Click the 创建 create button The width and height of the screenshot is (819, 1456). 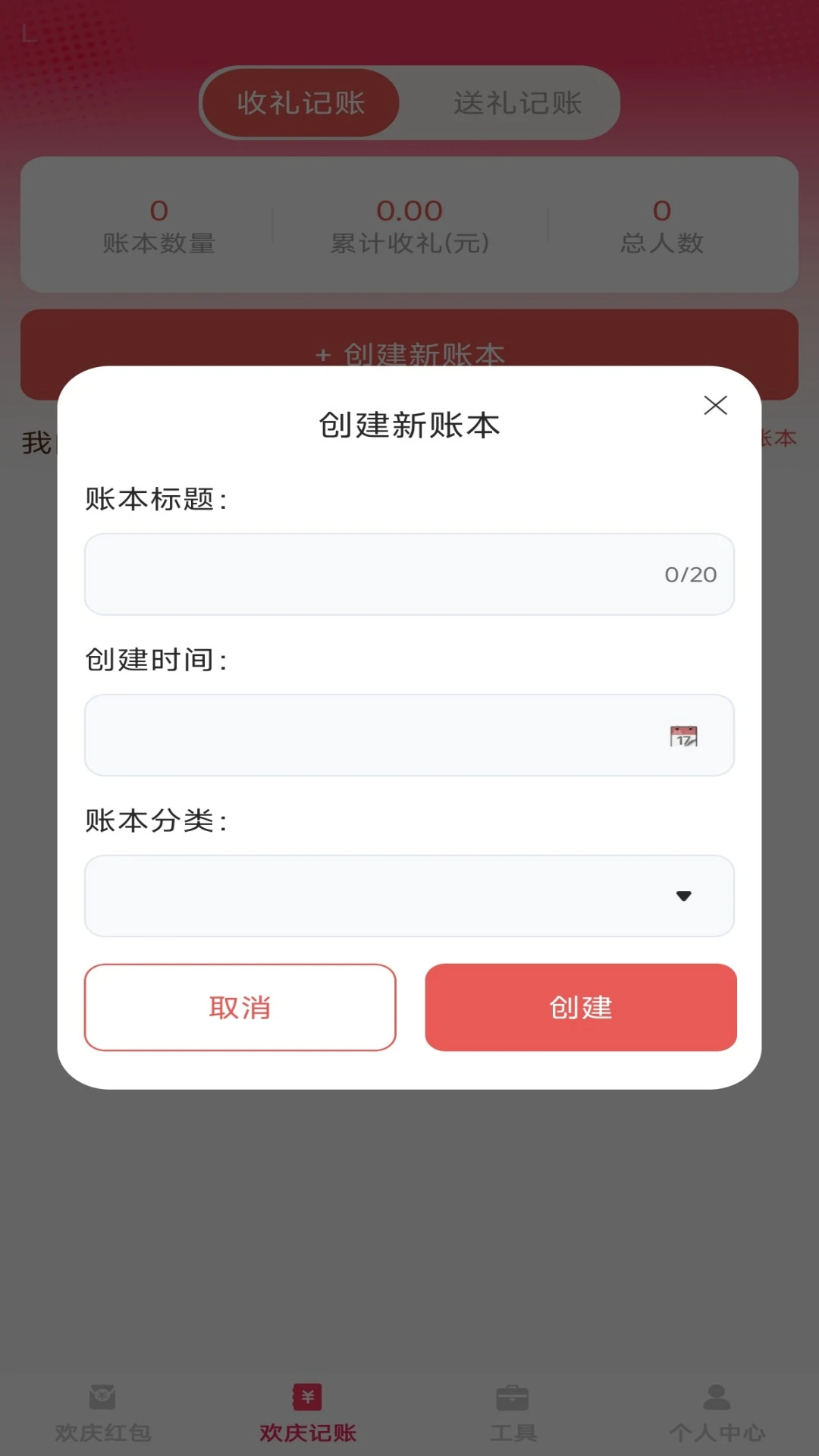click(580, 1008)
